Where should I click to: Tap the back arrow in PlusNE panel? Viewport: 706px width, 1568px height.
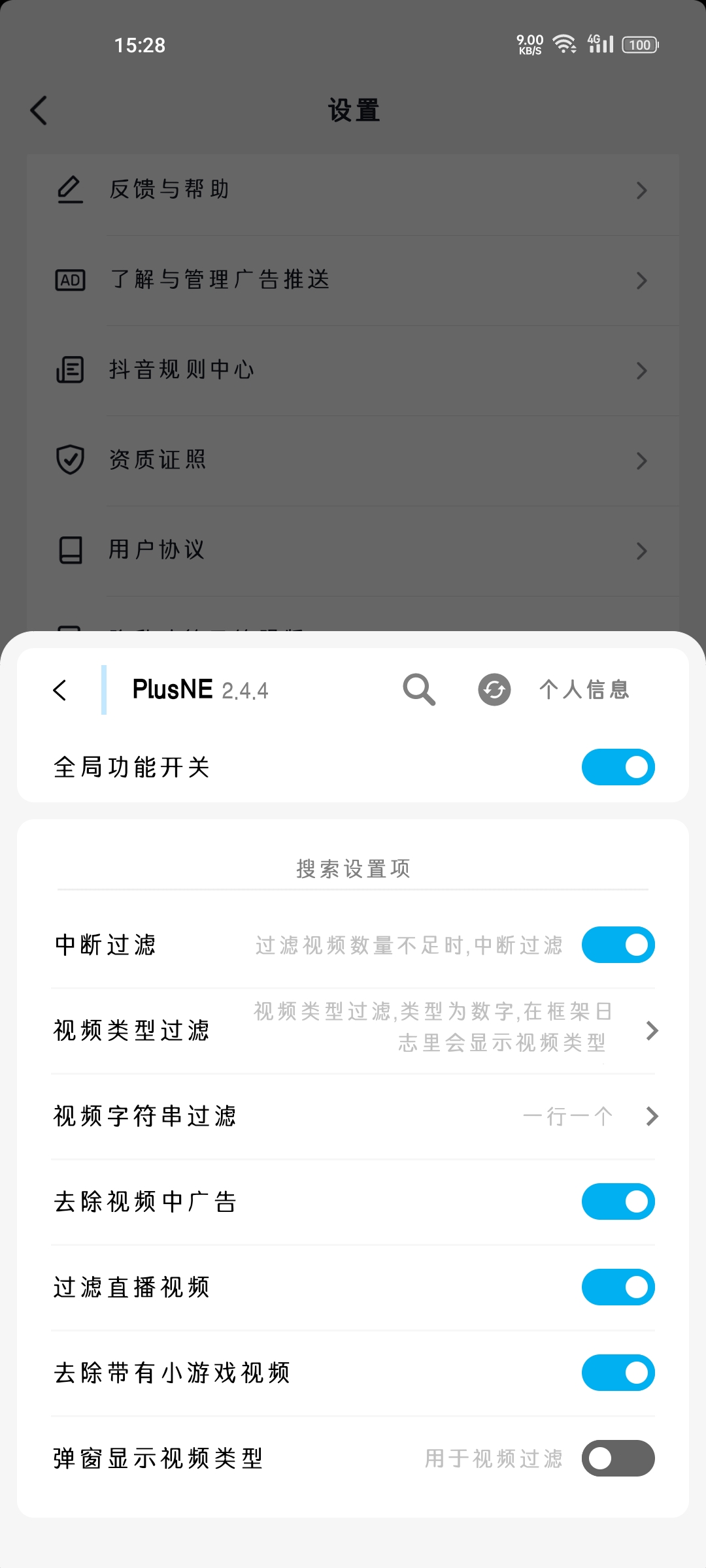pos(60,690)
